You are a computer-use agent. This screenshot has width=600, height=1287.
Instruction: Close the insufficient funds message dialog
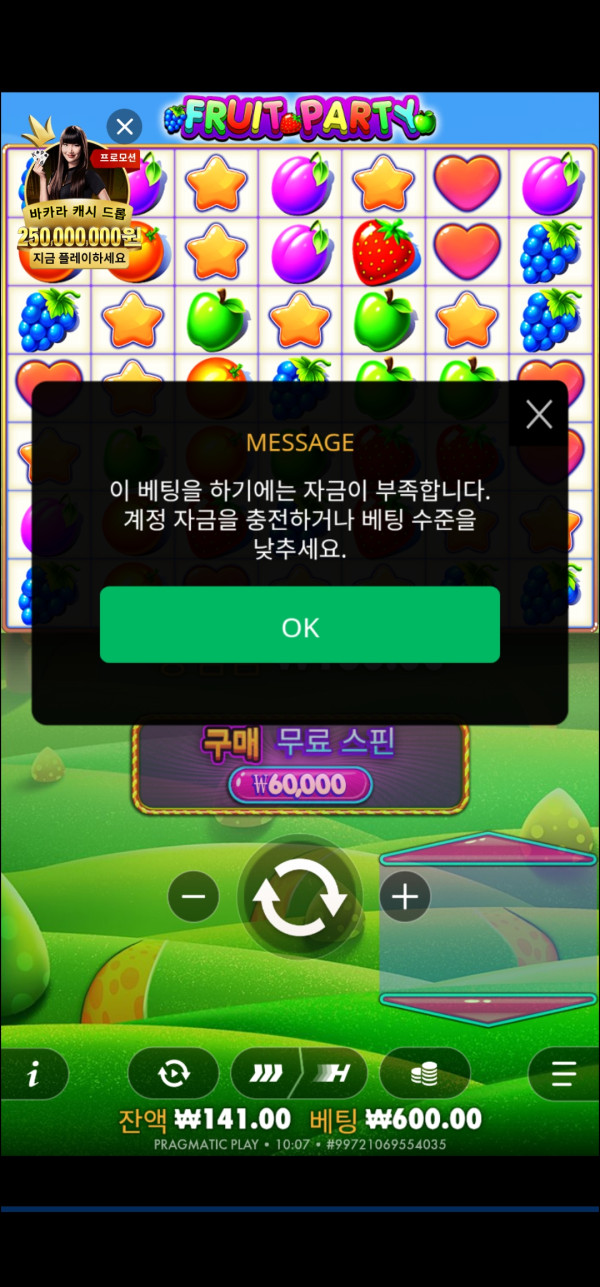(x=539, y=414)
